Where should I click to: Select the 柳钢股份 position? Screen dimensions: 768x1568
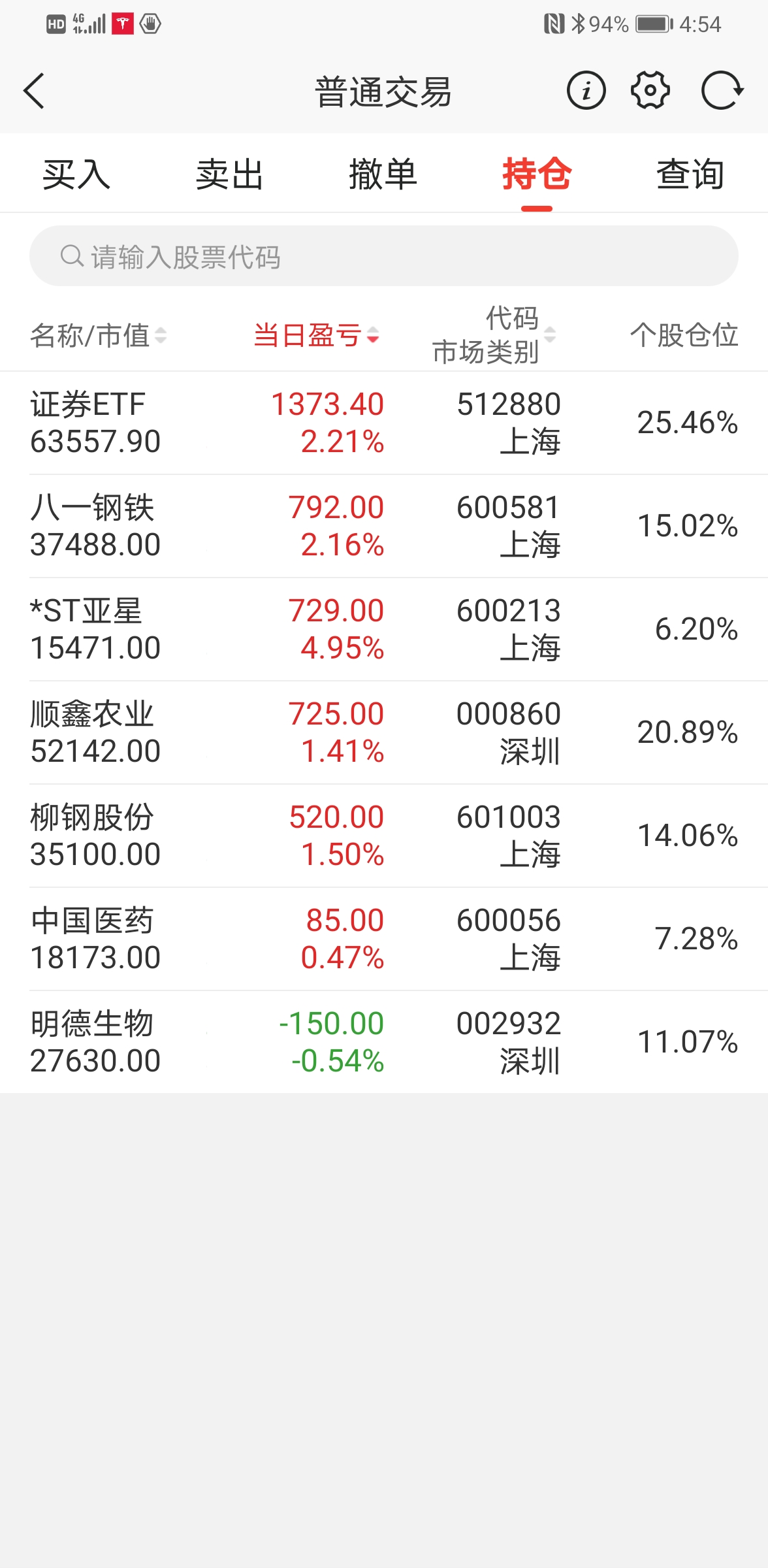coord(384,836)
